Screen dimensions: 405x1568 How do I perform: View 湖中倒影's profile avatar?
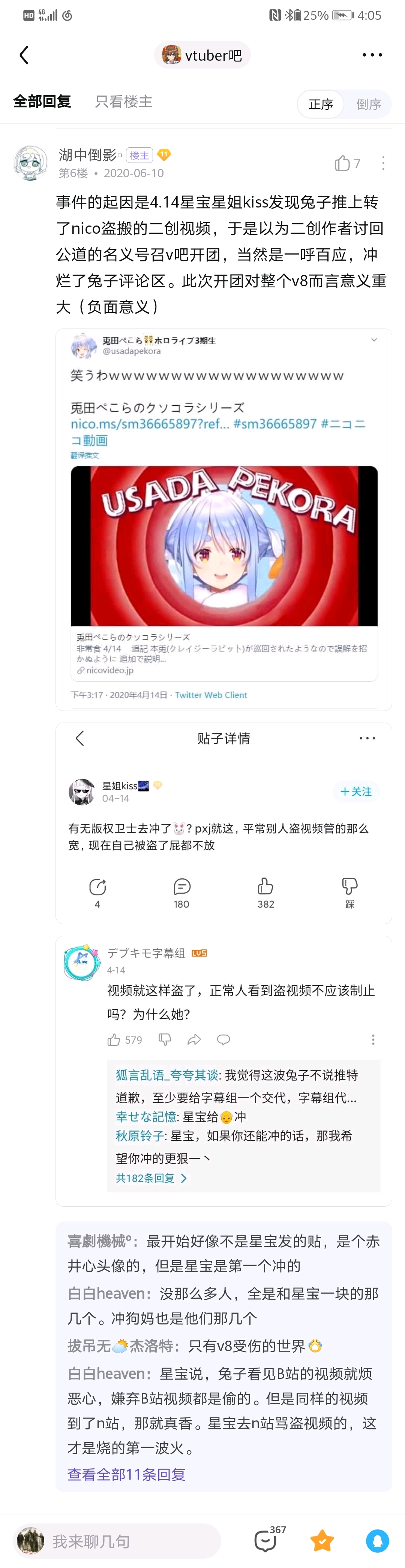30,163
